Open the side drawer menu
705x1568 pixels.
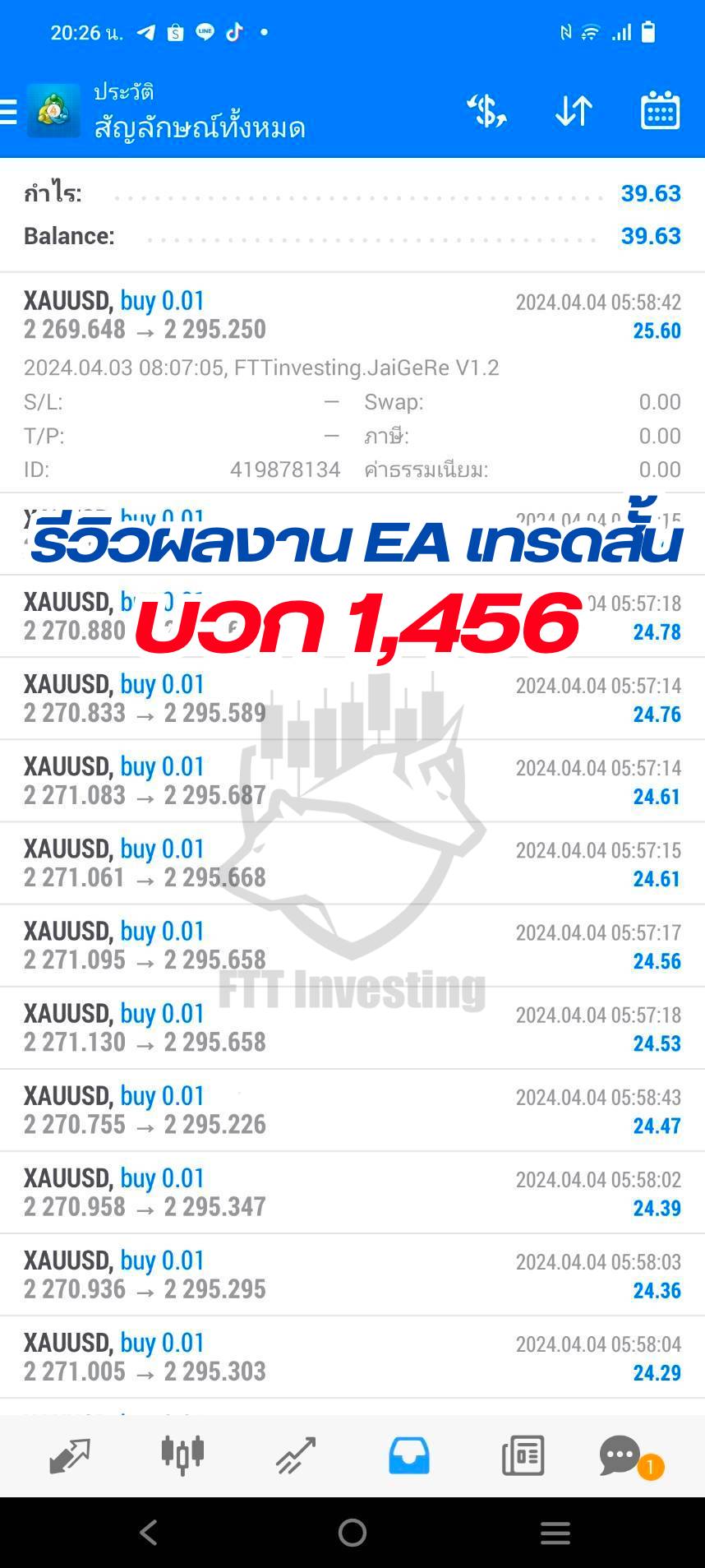pyautogui.click(x=9, y=110)
